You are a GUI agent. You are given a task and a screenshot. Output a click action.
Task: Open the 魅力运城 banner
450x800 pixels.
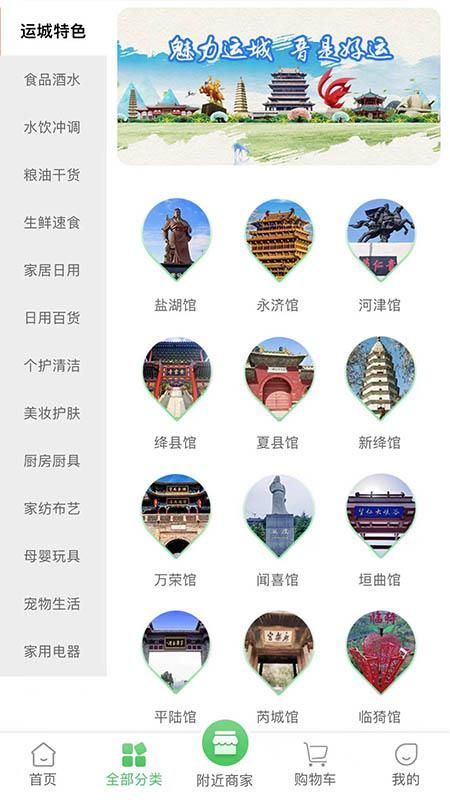click(x=279, y=86)
